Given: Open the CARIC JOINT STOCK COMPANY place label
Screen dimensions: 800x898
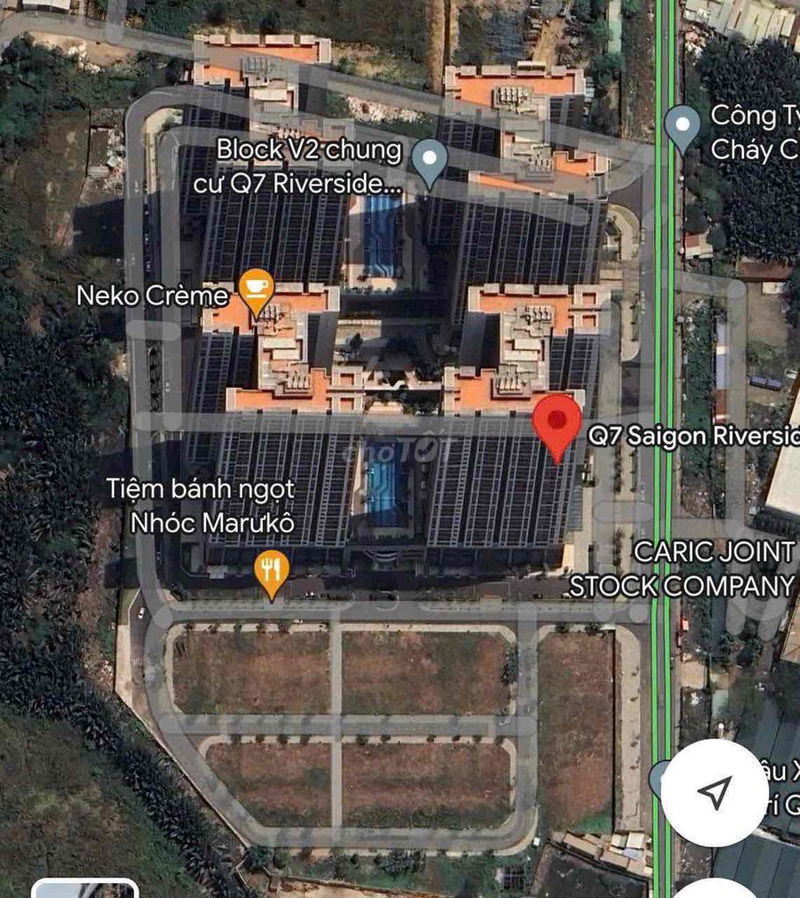Looking at the screenshot, I should click(x=682, y=569).
